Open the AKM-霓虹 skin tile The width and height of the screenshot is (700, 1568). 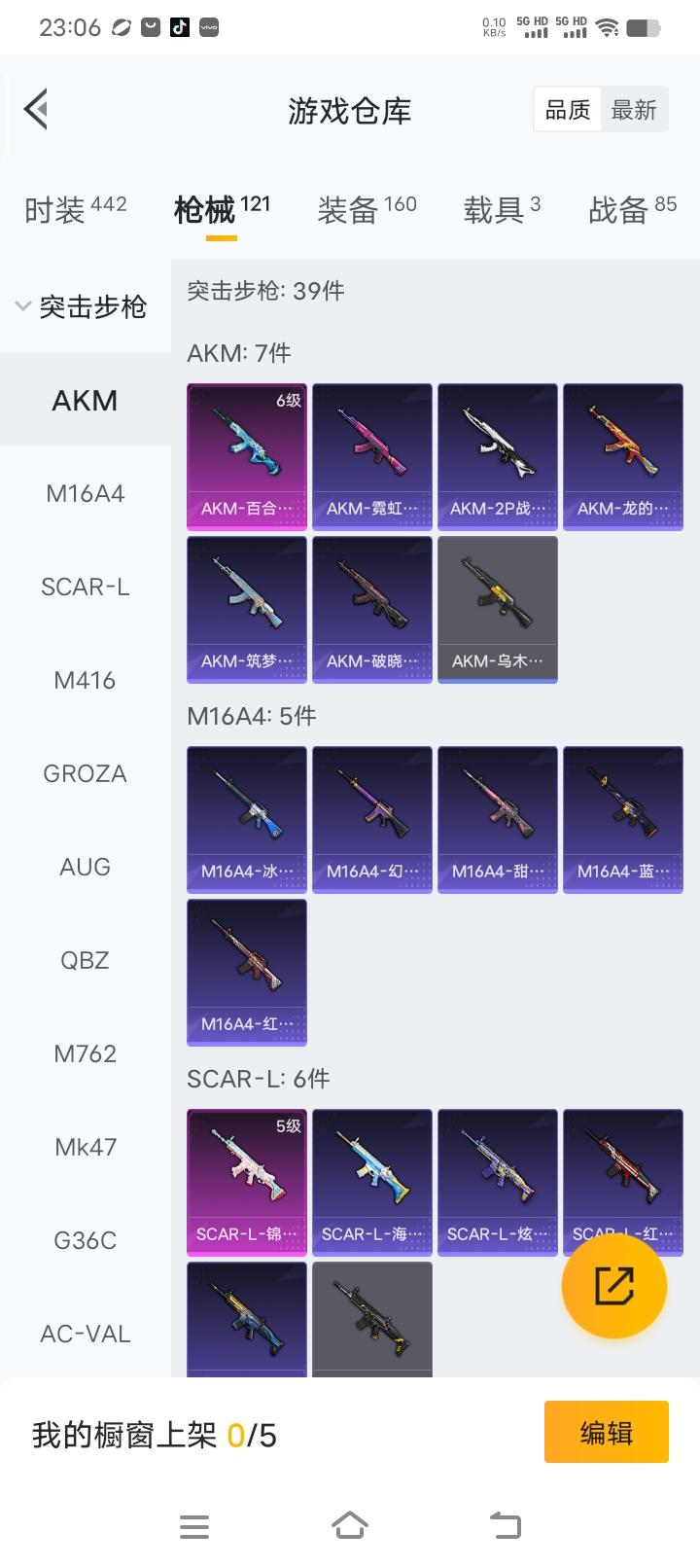coord(372,456)
